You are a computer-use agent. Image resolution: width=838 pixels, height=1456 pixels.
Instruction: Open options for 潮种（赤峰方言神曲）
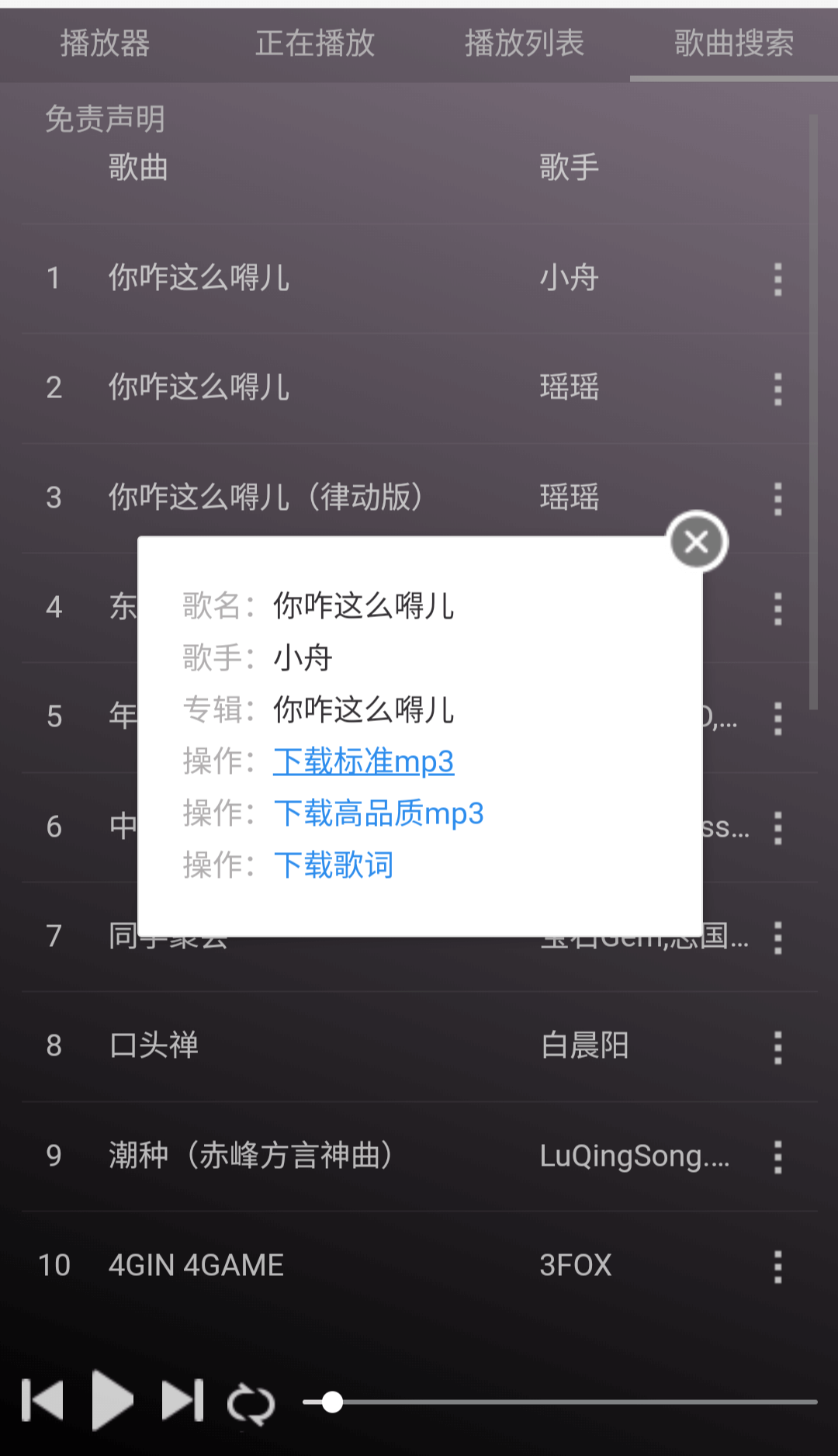(777, 1156)
